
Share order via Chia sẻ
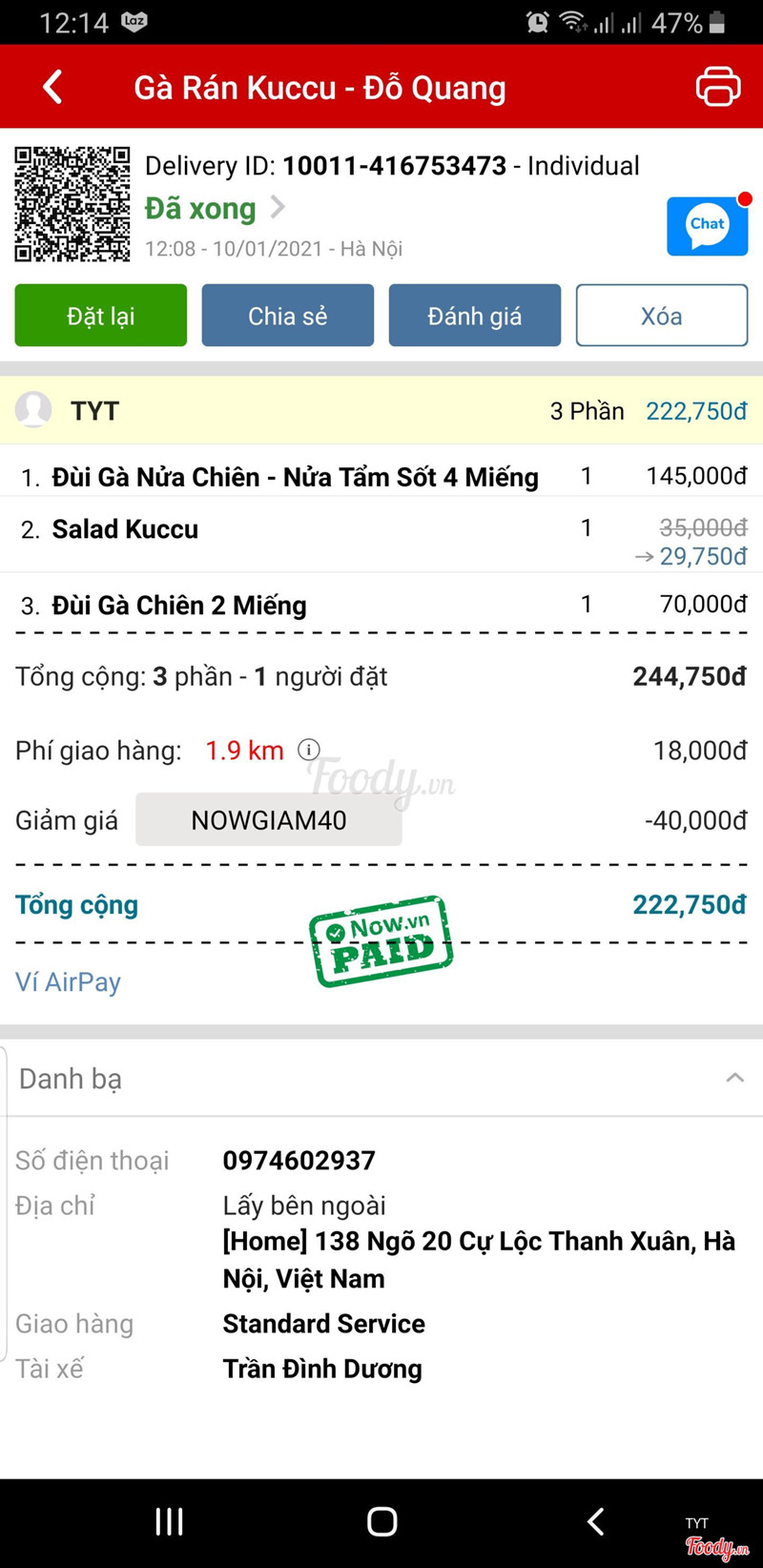287,316
